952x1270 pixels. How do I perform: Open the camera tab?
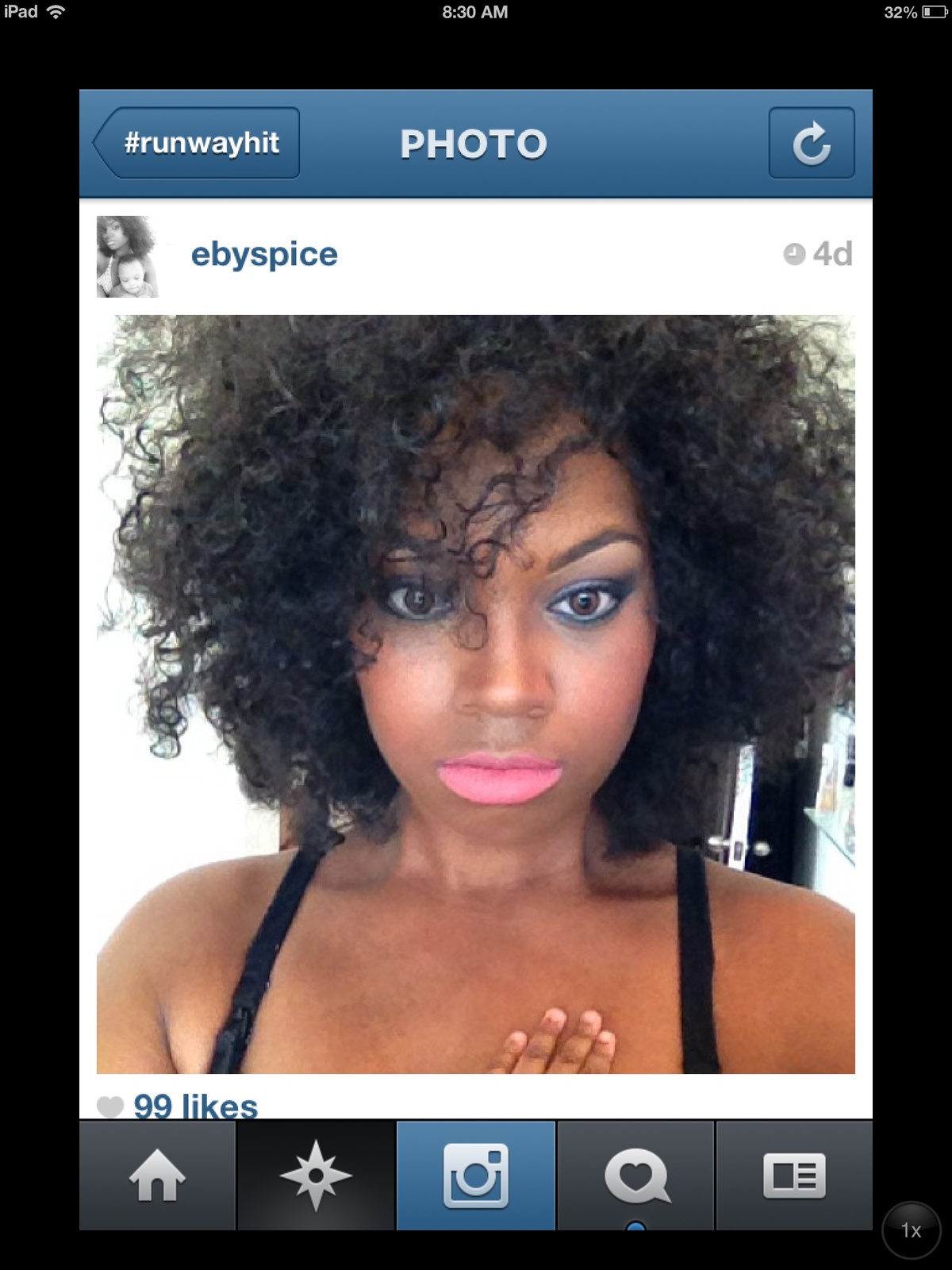point(475,1176)
